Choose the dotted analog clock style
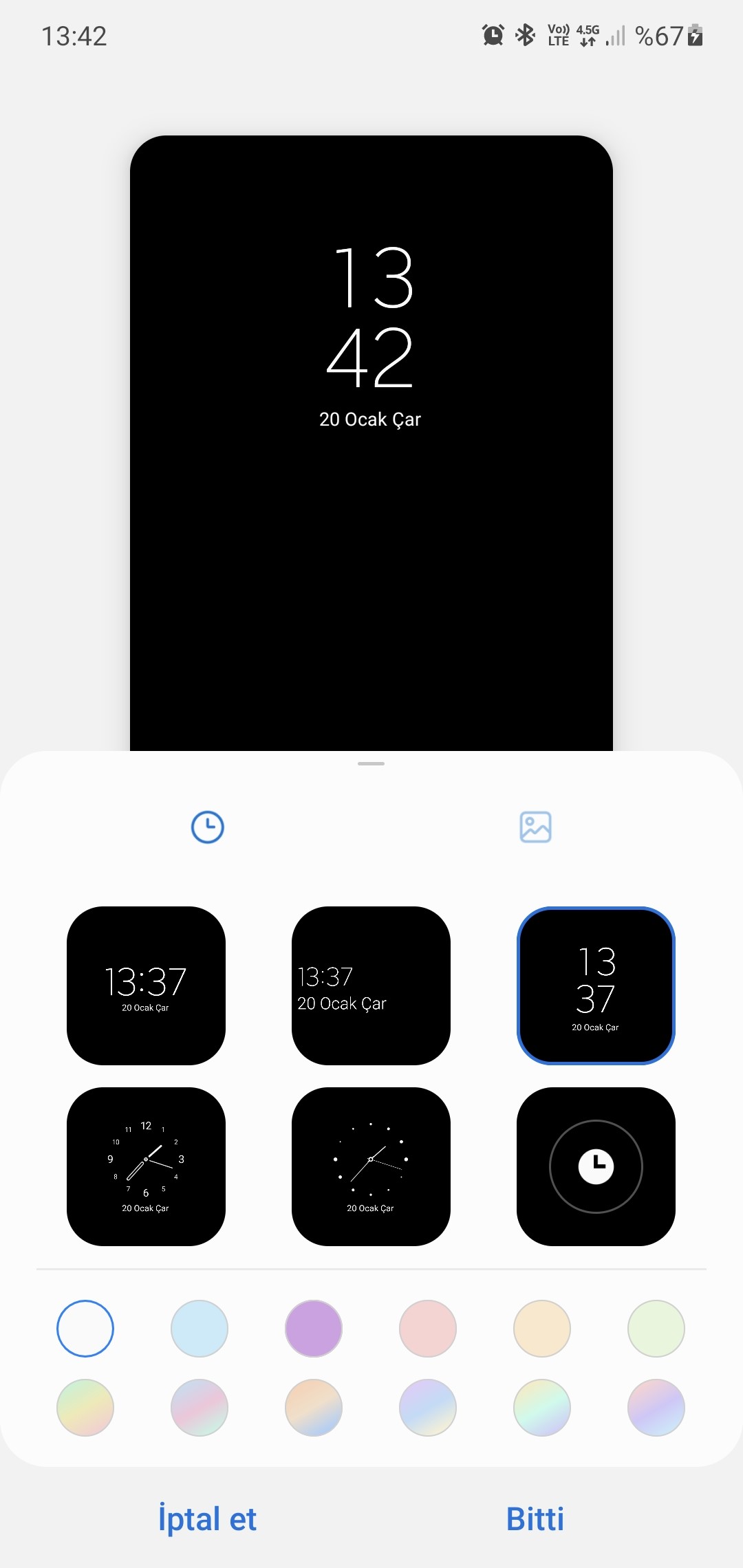Viewport: 743px width, 1568px height. [x=371, y=1166]
